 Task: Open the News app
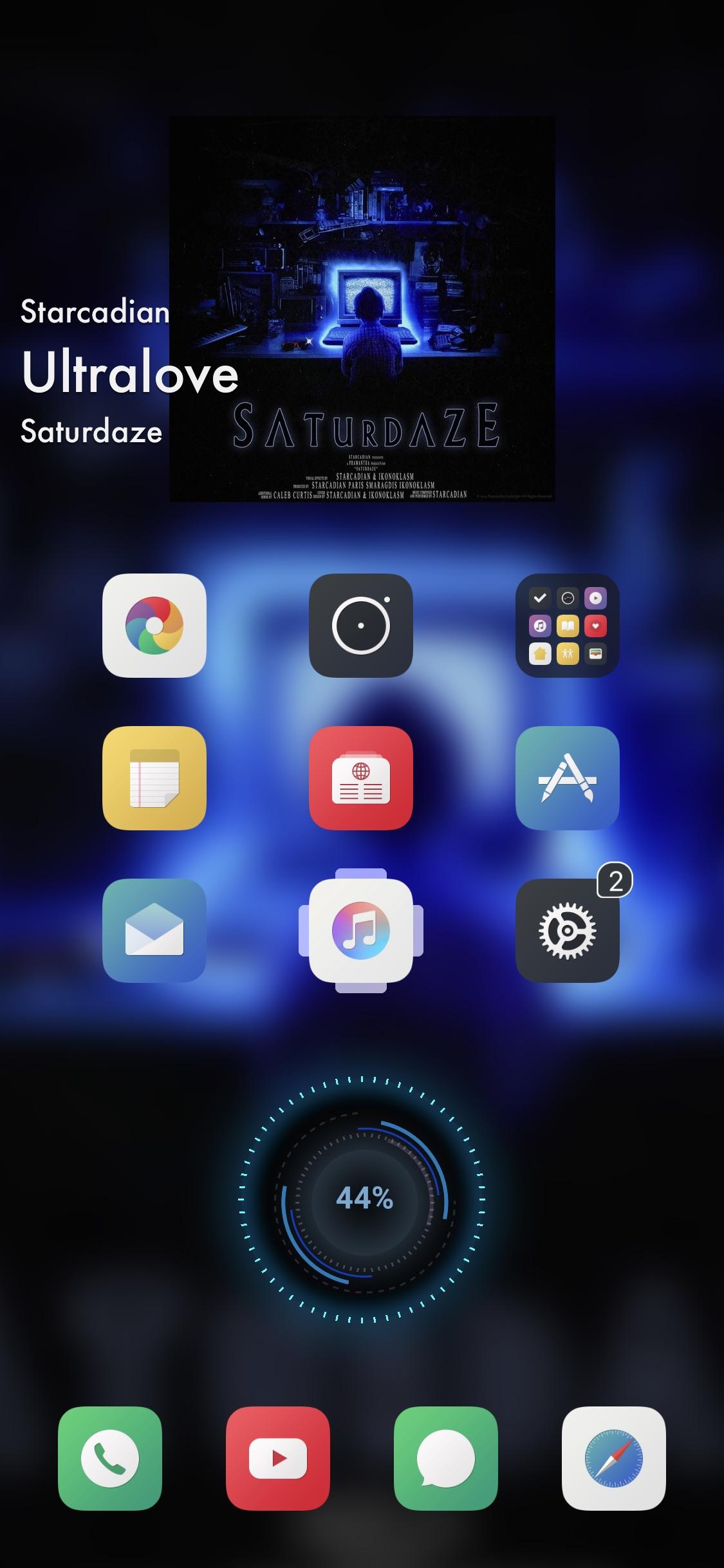361,778
